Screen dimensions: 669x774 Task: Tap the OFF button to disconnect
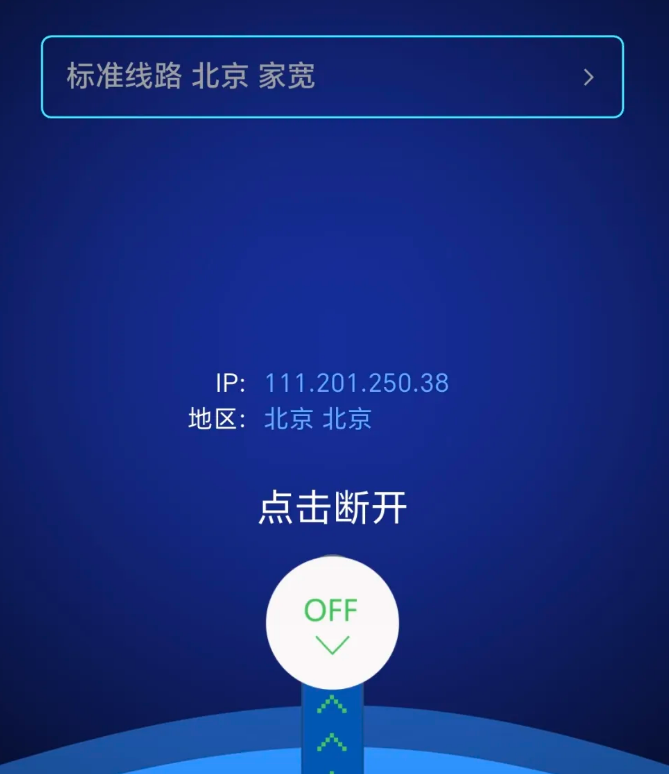coord(332,622)
